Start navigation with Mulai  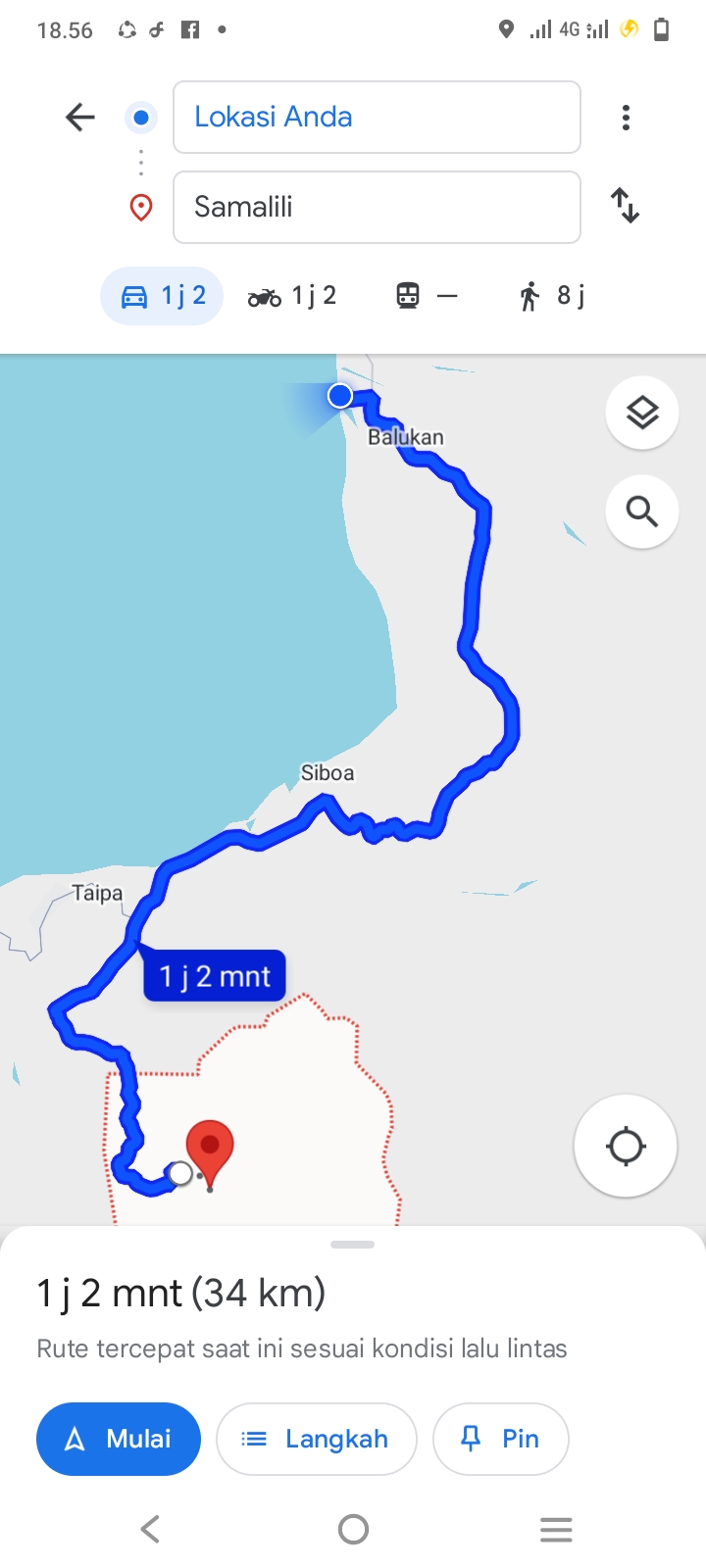click(119, 1439)
